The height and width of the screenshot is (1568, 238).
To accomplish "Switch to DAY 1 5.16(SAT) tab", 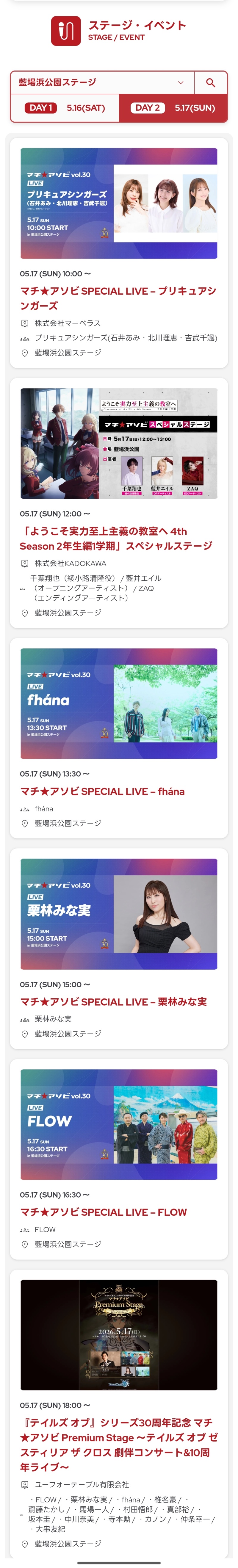I will click(x=65, y=108).
